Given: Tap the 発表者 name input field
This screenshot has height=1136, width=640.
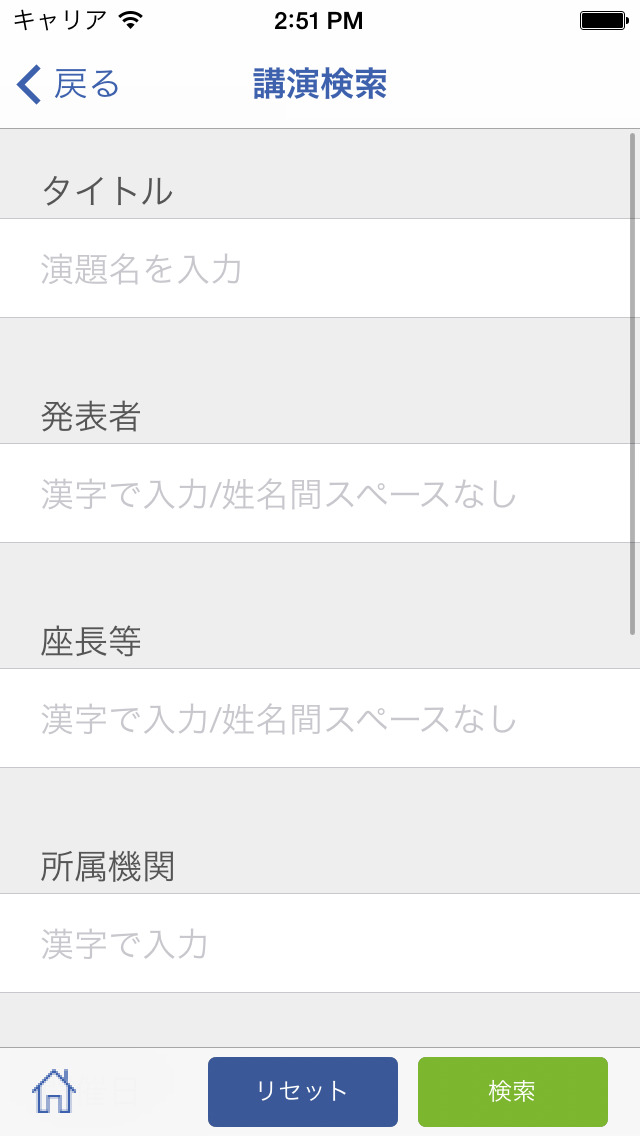Looking at the screenshot, I should (x=320, y=494).
